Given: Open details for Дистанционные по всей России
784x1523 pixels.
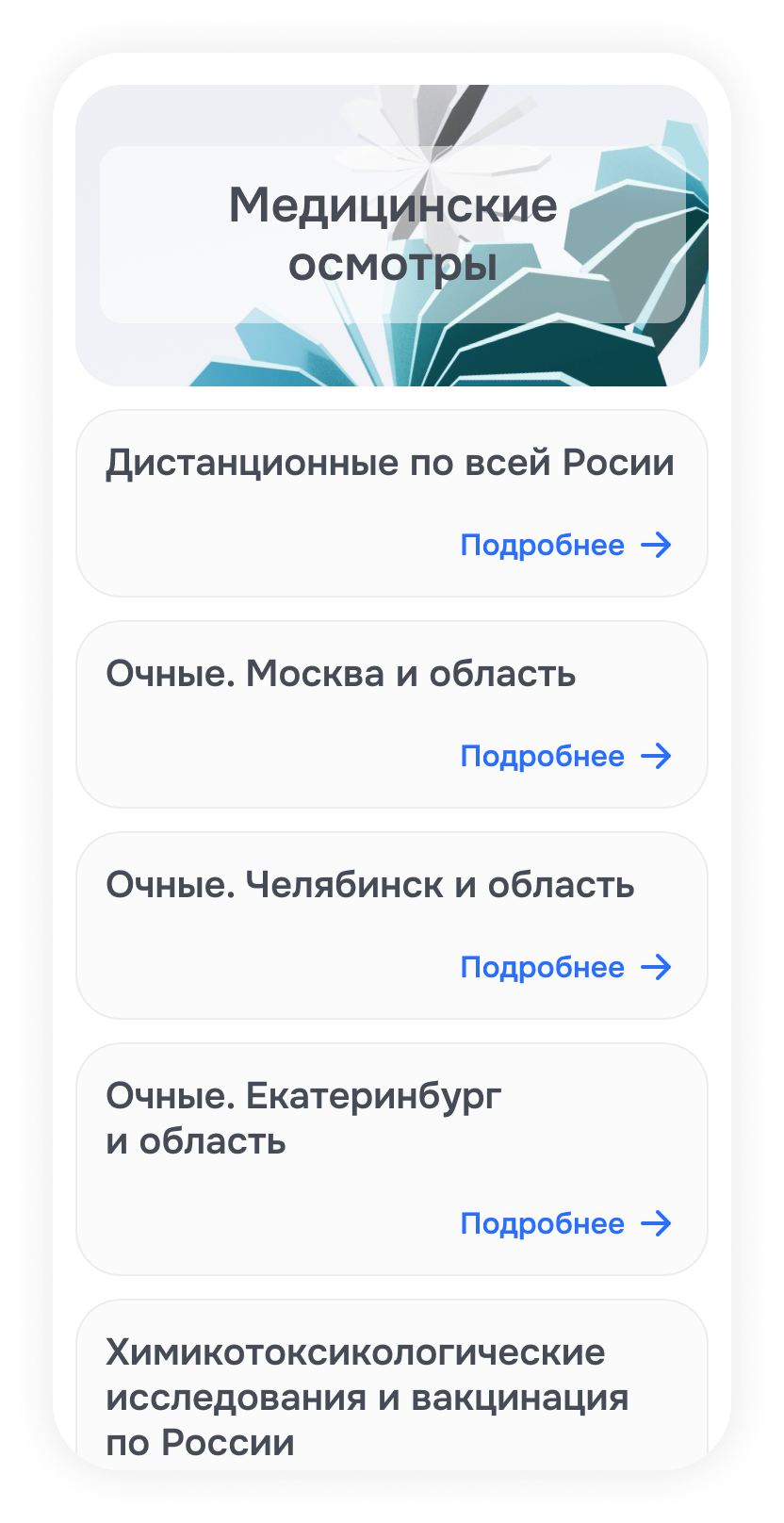Looking at the screenshot, I should click(565, 545).
